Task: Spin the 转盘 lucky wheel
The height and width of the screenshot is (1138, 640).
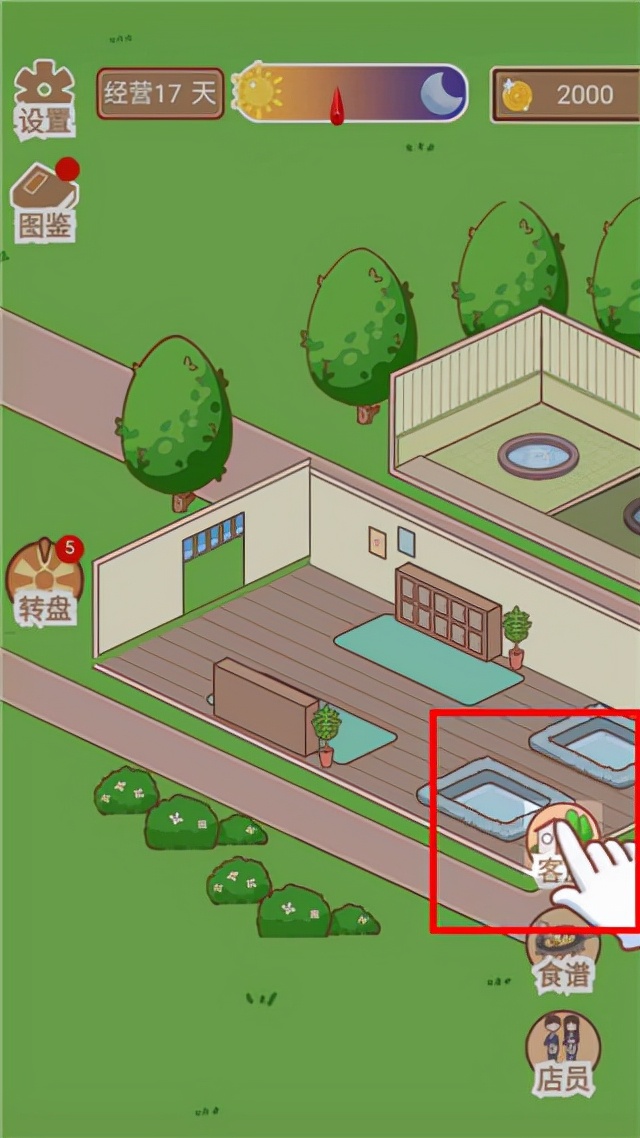Action: click(x=45, y=582)
